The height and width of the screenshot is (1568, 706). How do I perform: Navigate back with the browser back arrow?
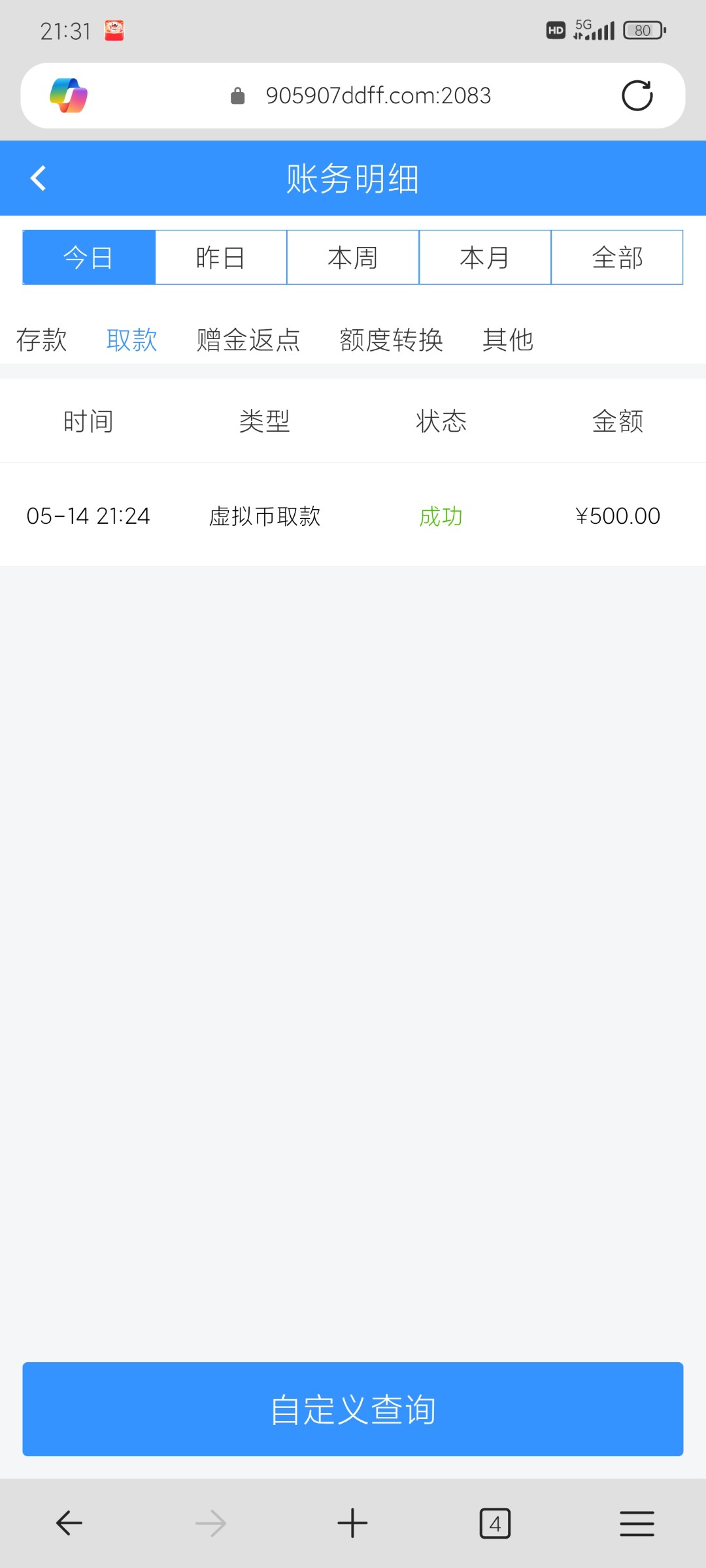tap(69, 1523)
